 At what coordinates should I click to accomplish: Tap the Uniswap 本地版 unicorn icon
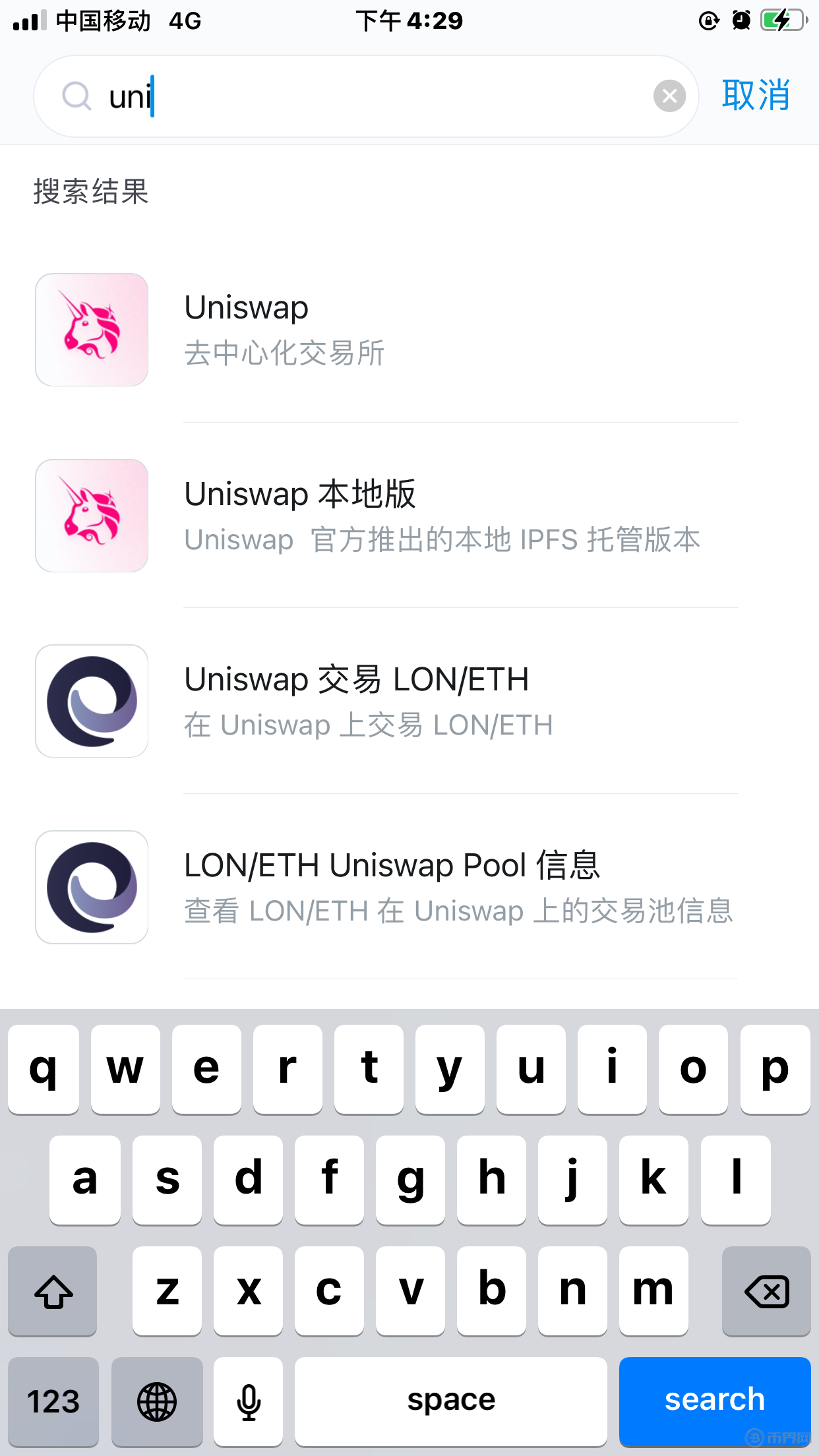92,515
